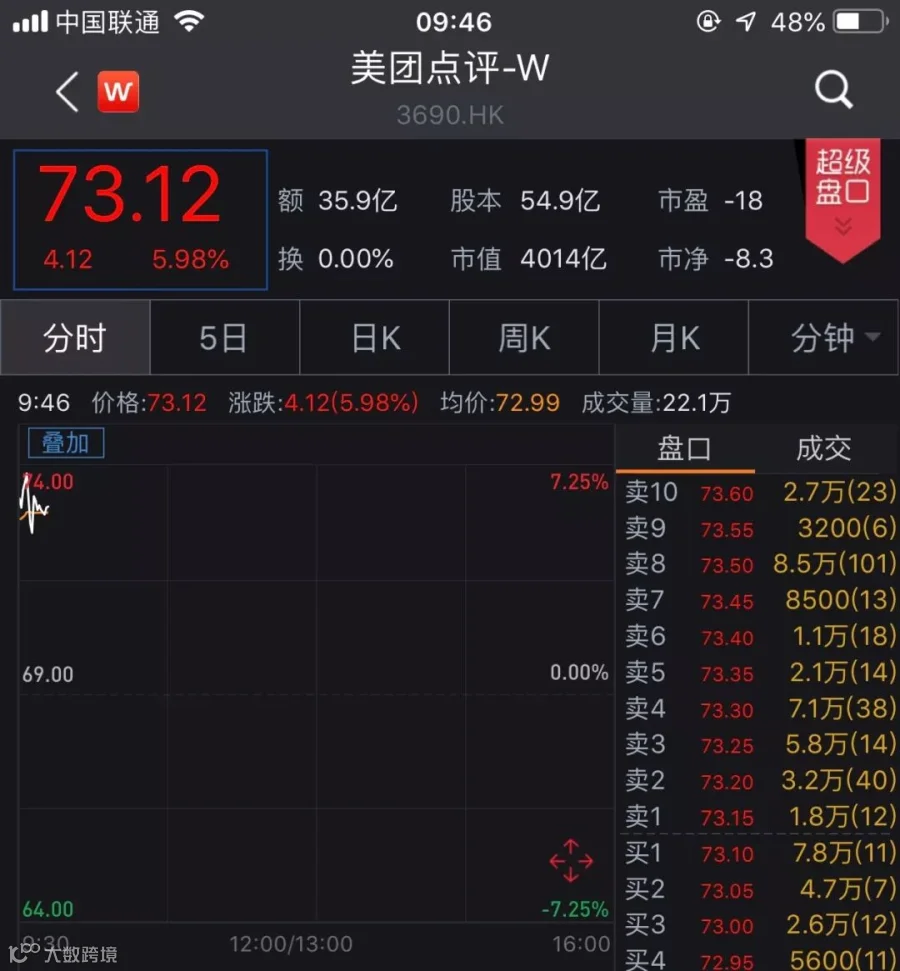Switch to the 周K chart tab

click(x=524, y=337)
